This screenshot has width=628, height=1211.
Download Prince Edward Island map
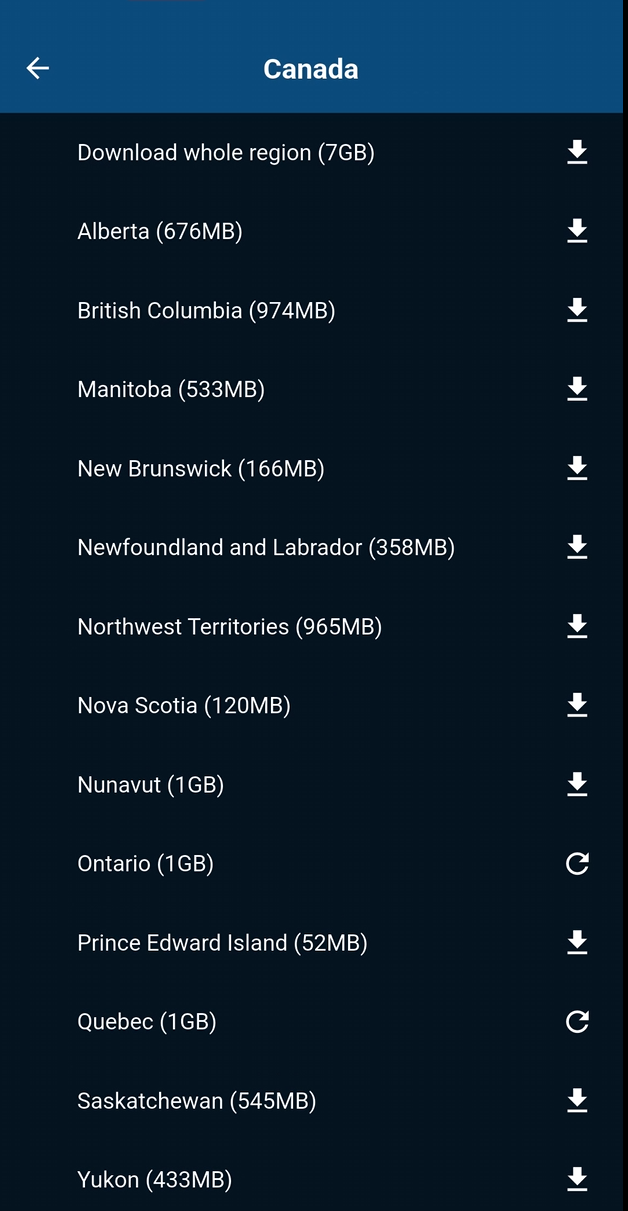577,942
